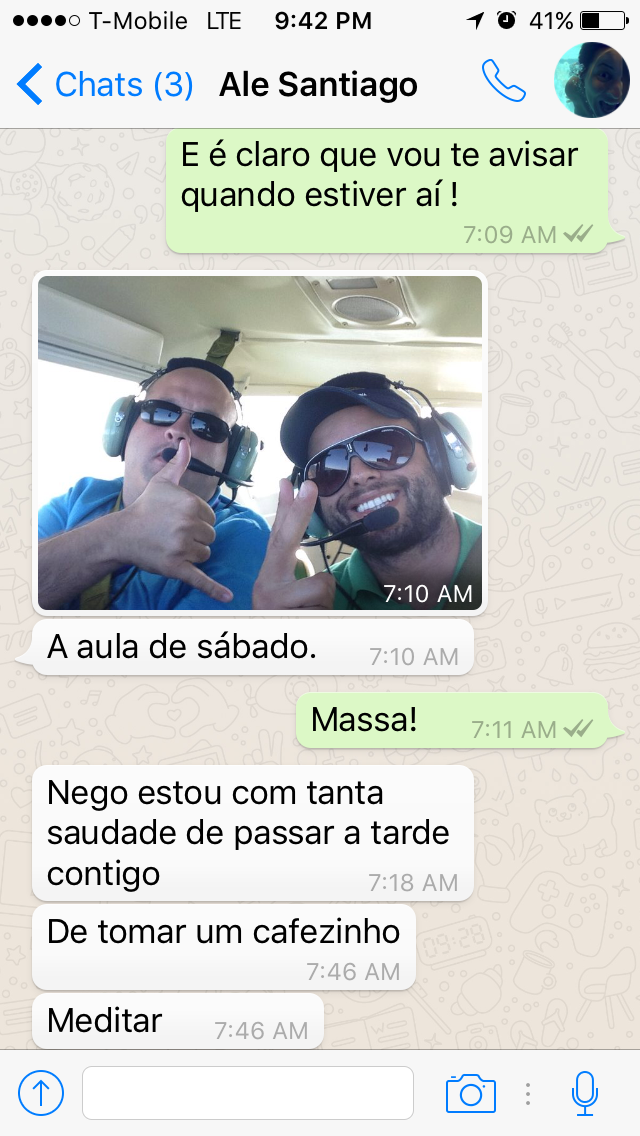Screen dimensions: 640x1136
Task: Start a voice call with Ale Santiago
Action: (503, 83)
